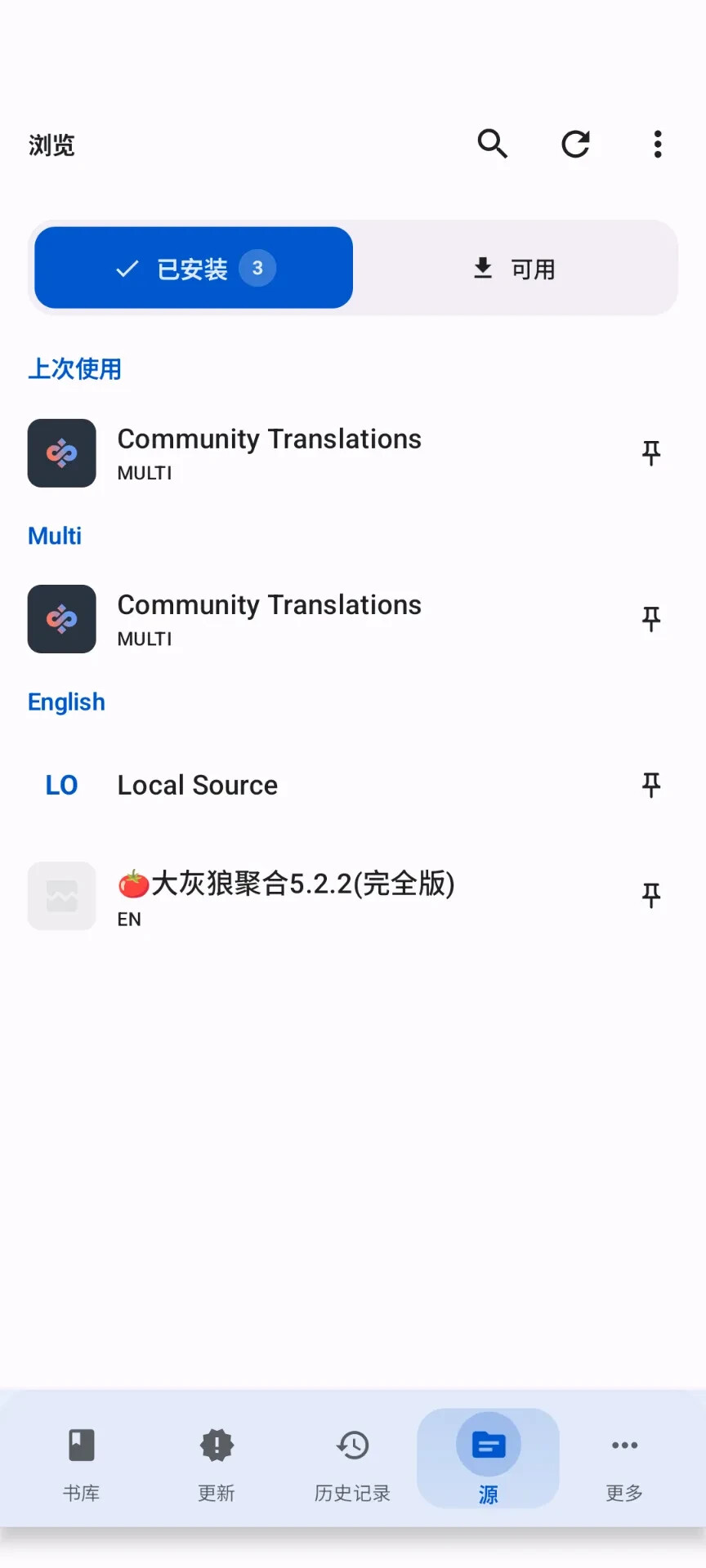Image resolution: width=706 pixels, height=1568 pixels.
Task: Switch to the 已安装 tab
Action: 194,268
